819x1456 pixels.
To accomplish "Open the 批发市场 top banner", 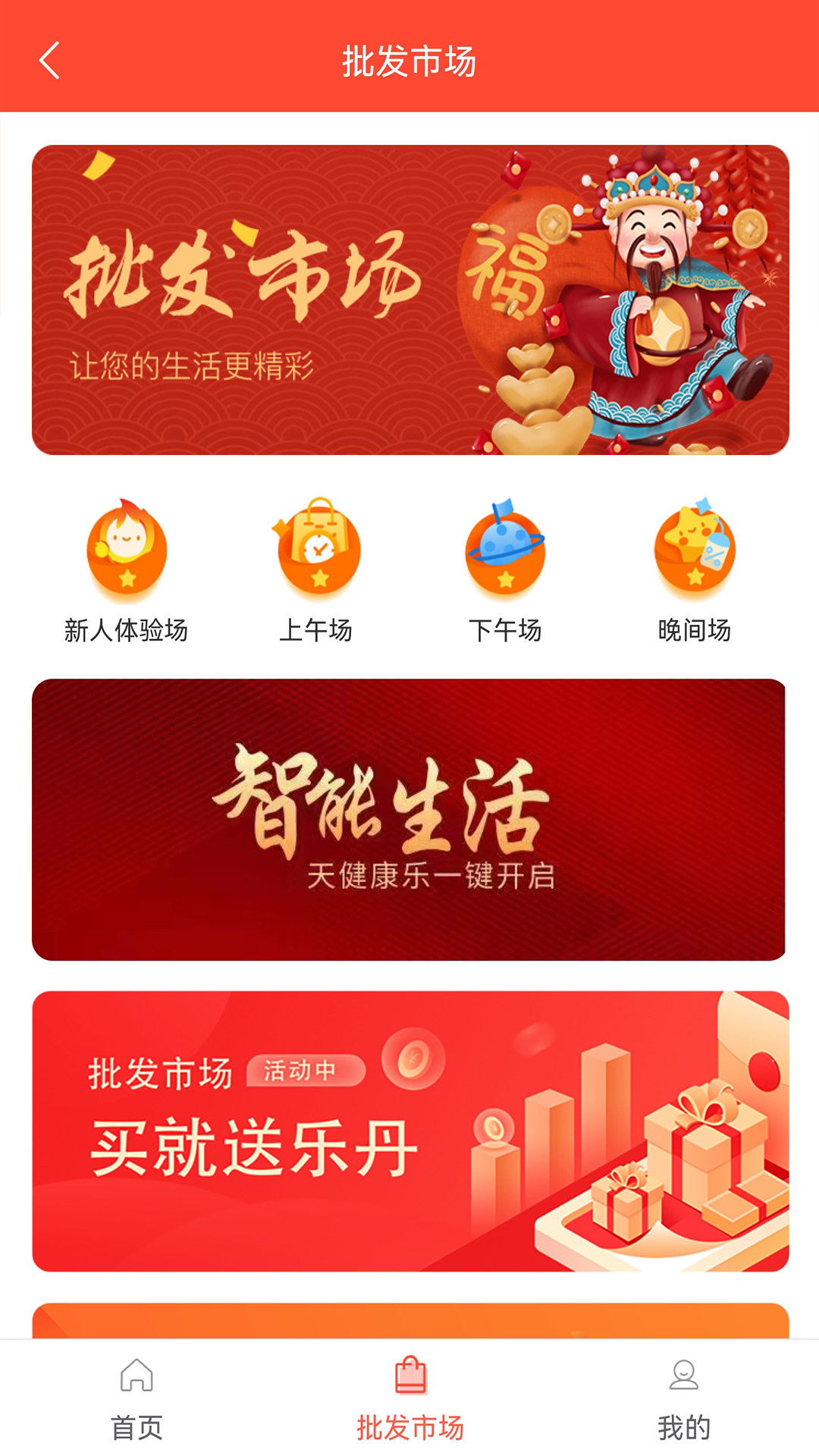I will 409,300.
